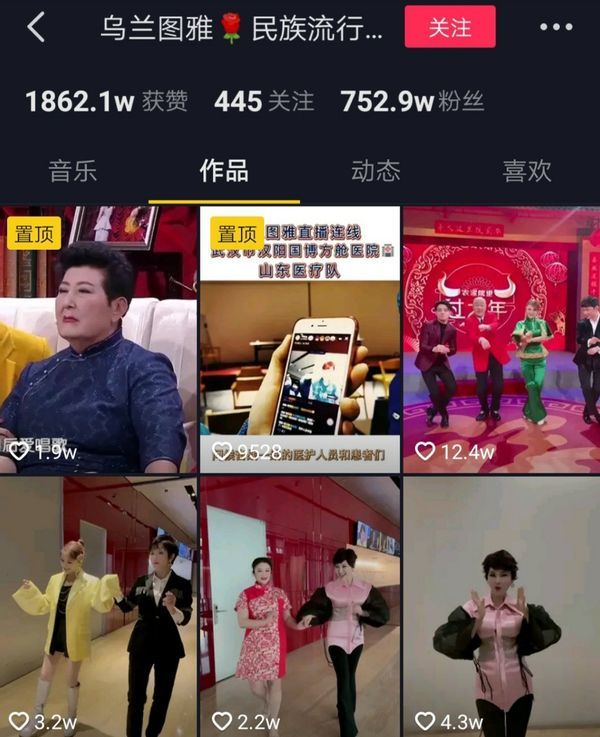The width and height of the screenshot is (600, 737).
Task: Open the pinned video with 9528 likes
Action: pyautogui.click(x=299, y=340)
